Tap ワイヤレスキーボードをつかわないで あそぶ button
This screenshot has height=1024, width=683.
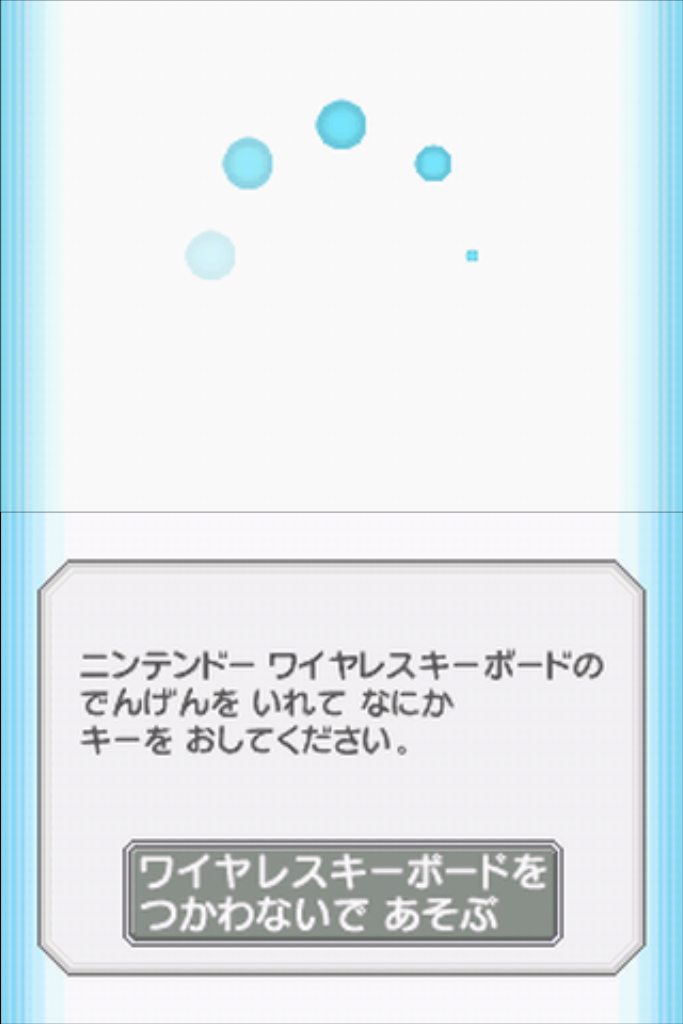342,893
